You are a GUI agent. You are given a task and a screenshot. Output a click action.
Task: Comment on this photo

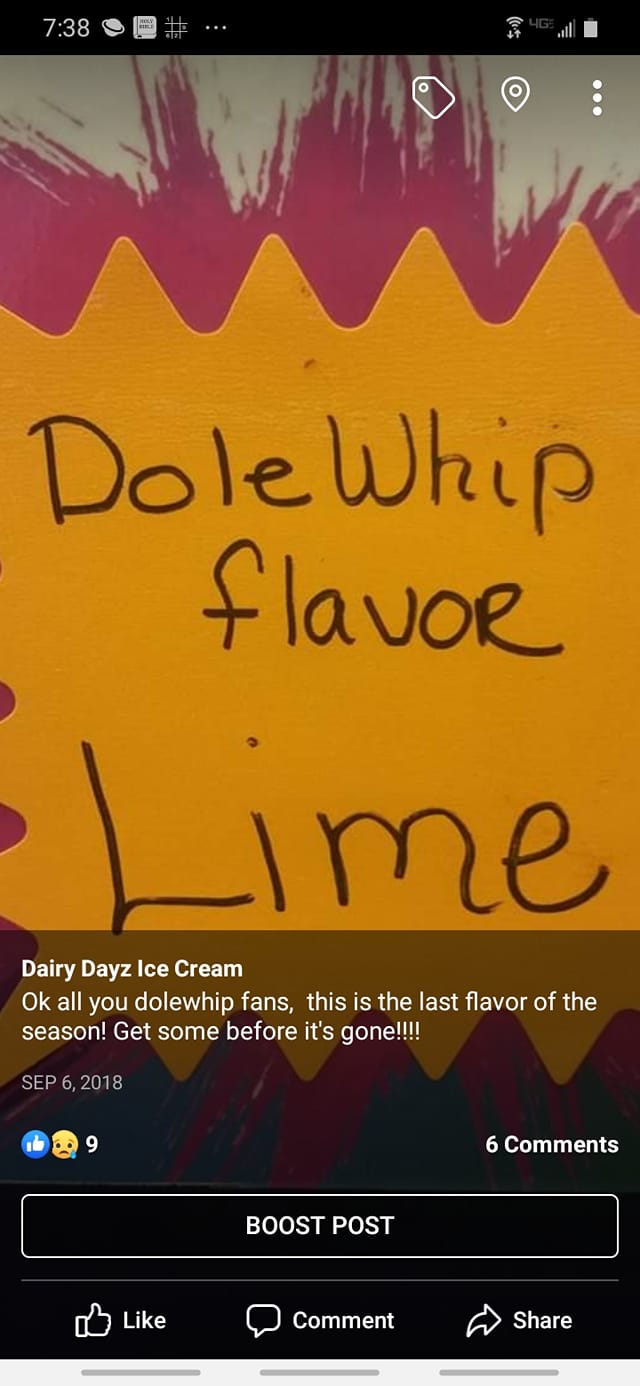[320, 1320]
